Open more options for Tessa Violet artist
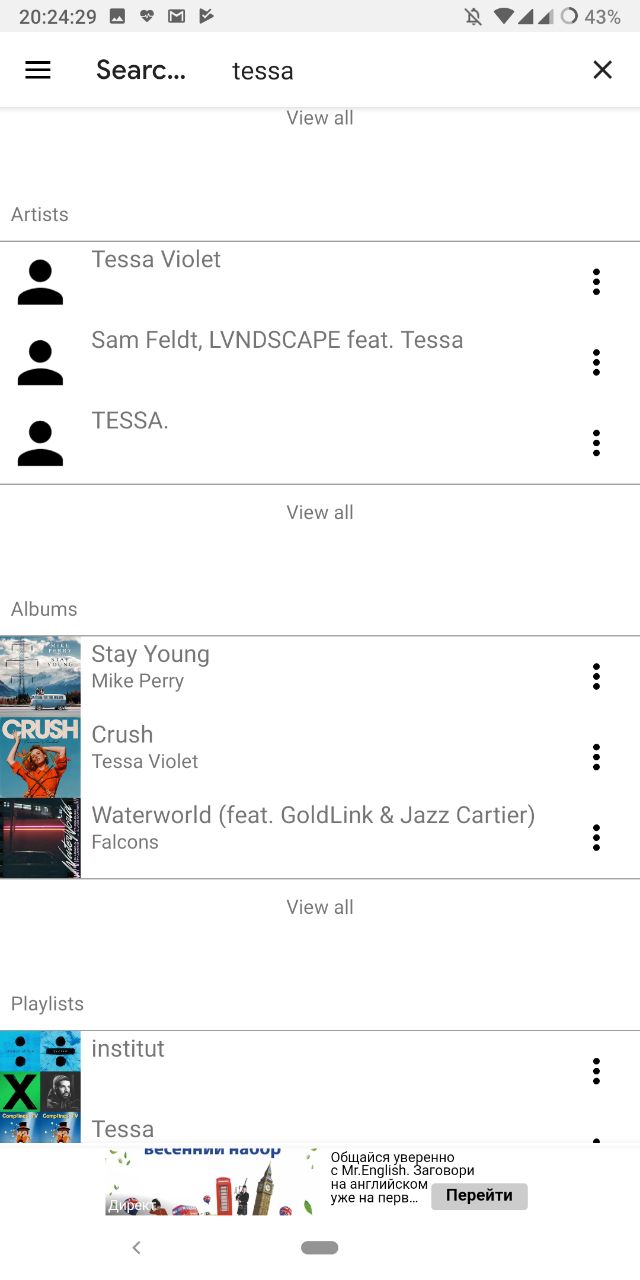Image resolution: width=640 pixels, height=1280 pixels. pos(596,282)
